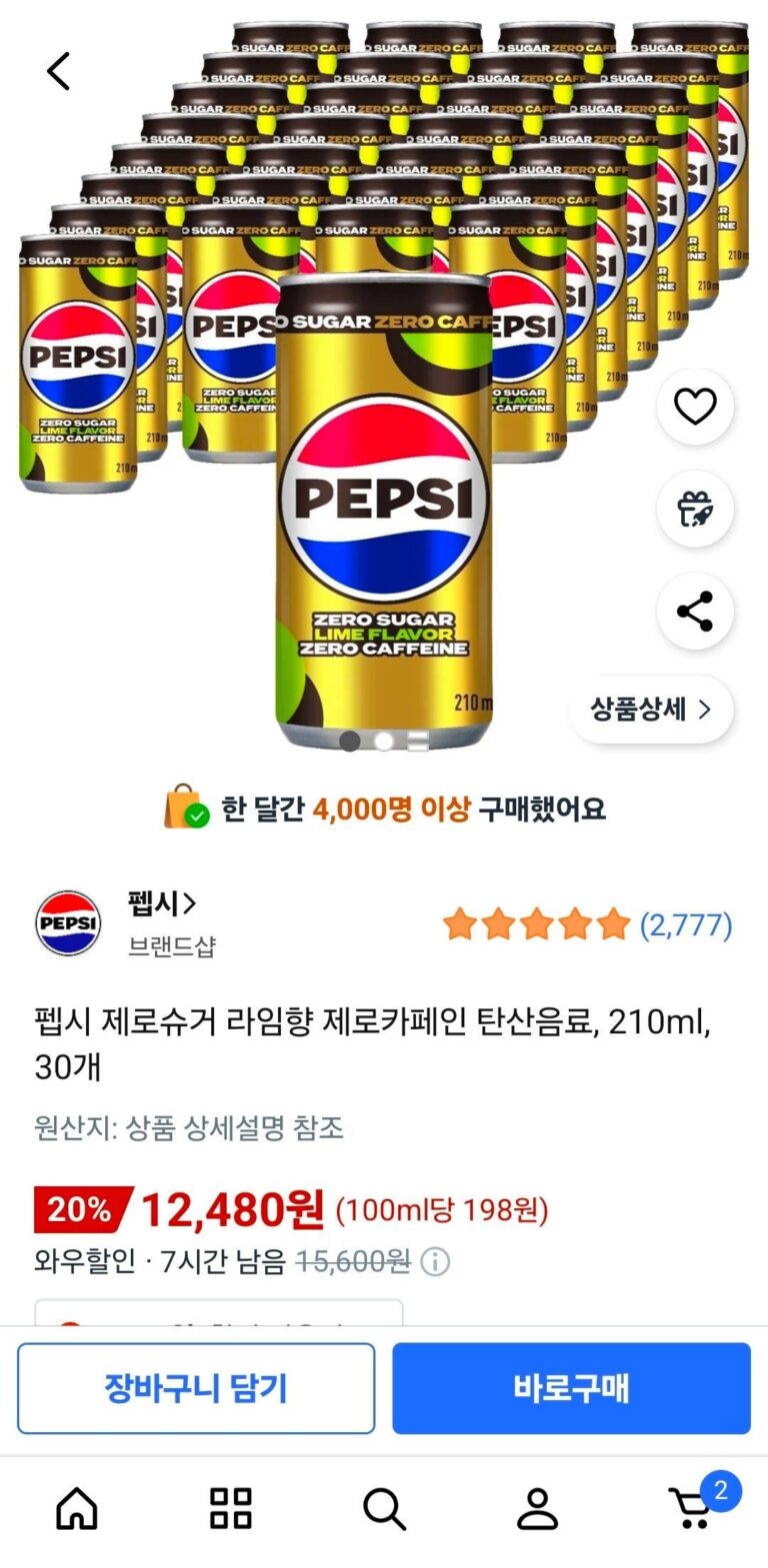Add this Pepsi to the wishlist heart
The height and width of the screenshot is (1568, 768).
point(695,407)
